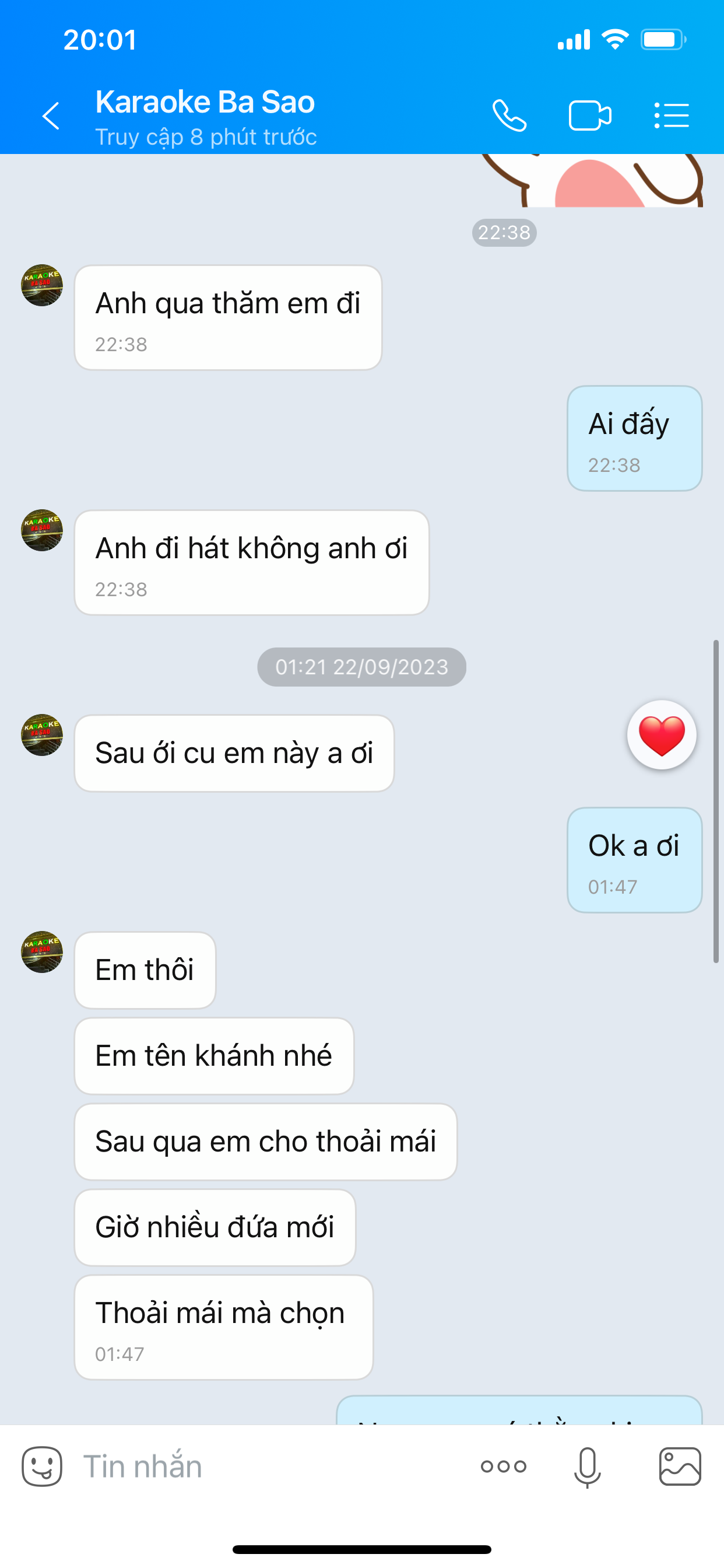This screenshot has height=1568, width=724.
Task: Start a video call with Karaoke Ba Sao
Action: (589, 116)
